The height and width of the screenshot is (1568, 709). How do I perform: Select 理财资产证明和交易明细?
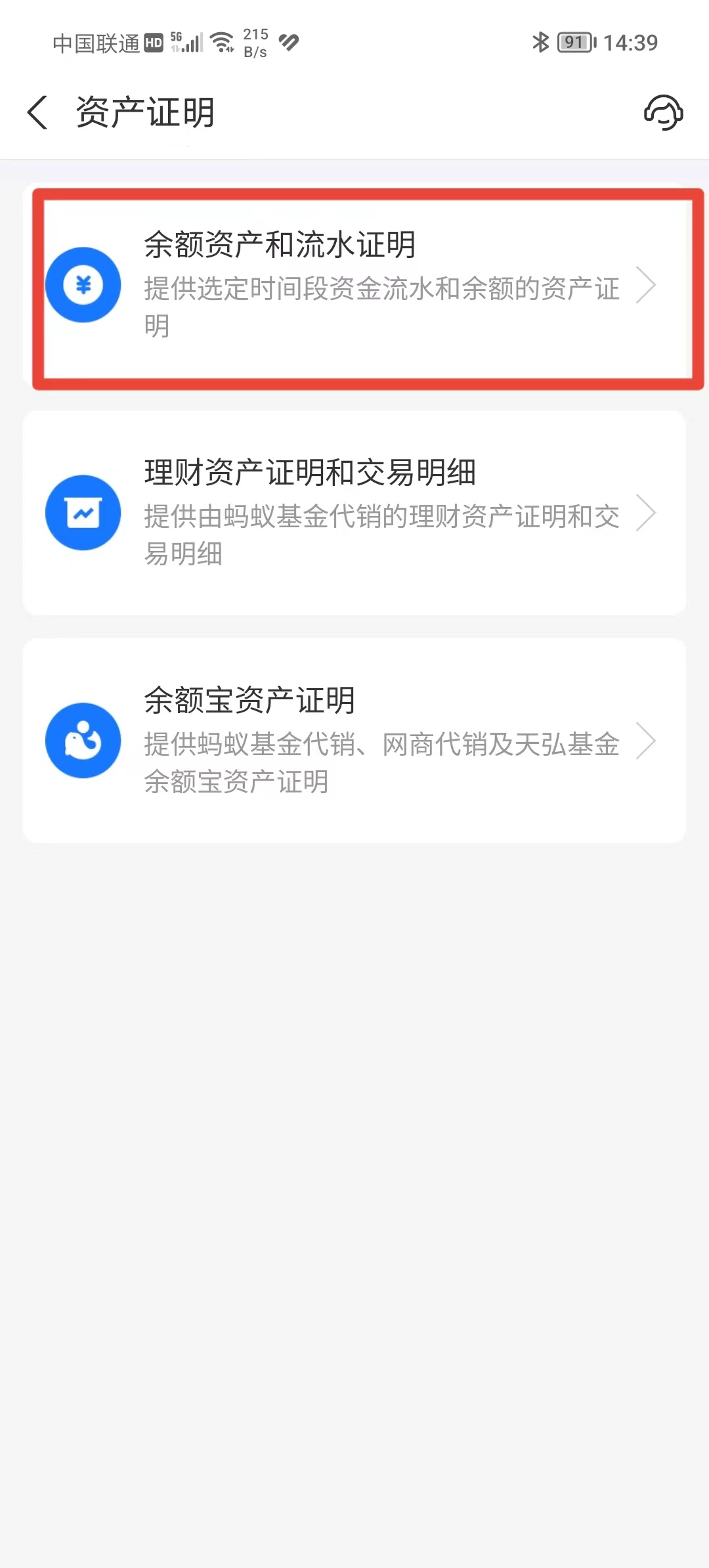click(x=354, y=513)
